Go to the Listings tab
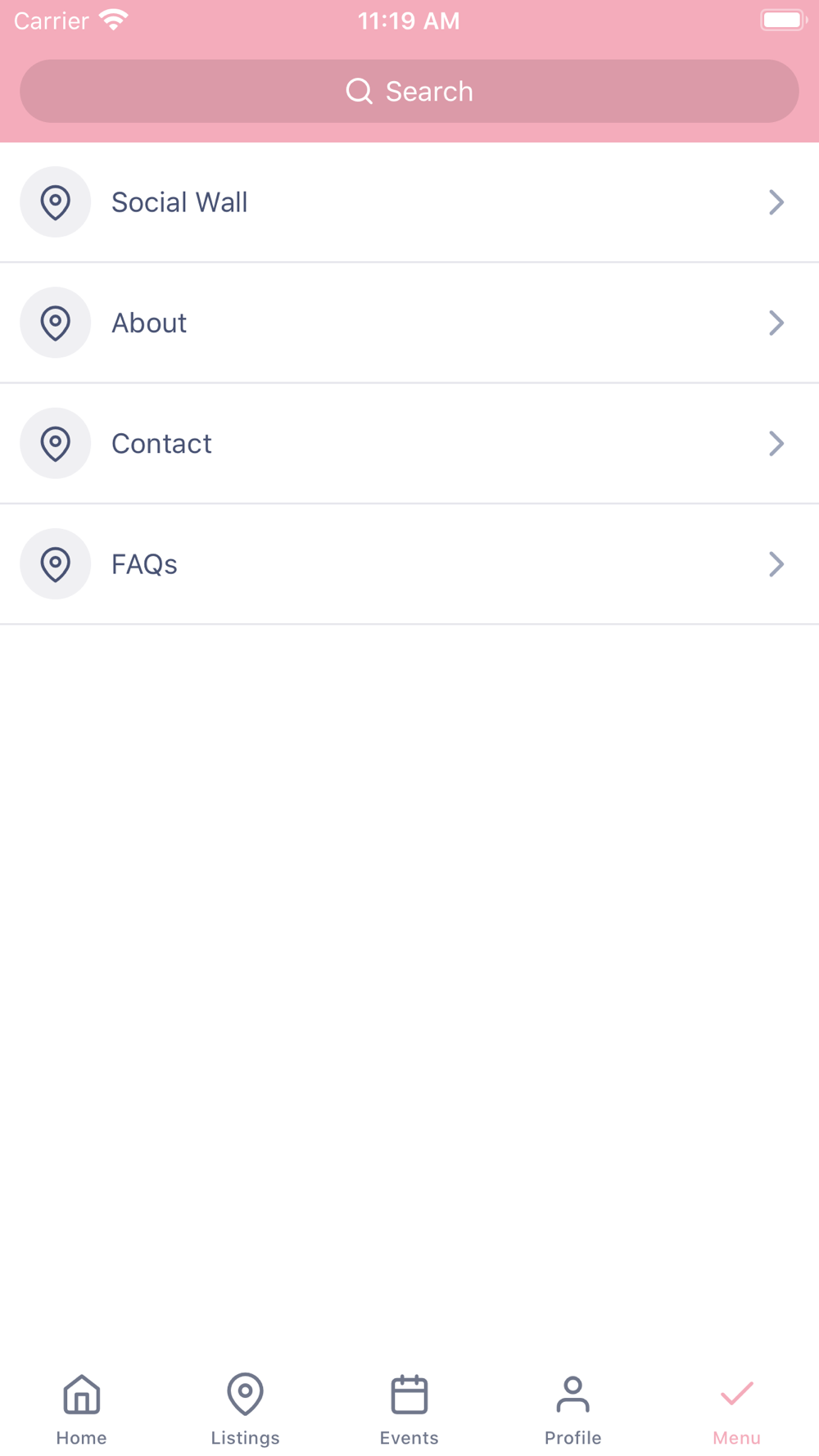This screenshot has width=819, height=1456. tap(246, 1409)
